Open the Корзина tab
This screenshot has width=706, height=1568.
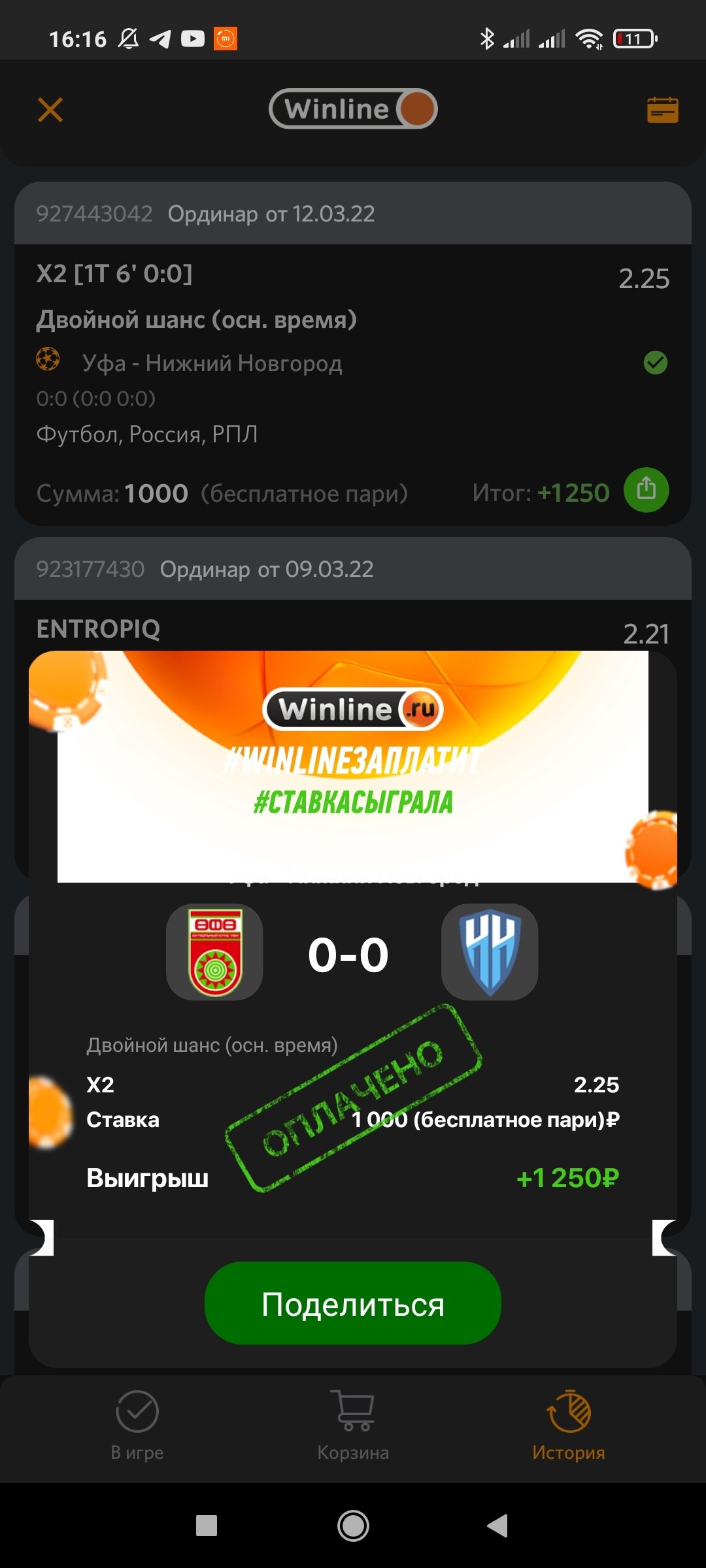[353, 1426]
